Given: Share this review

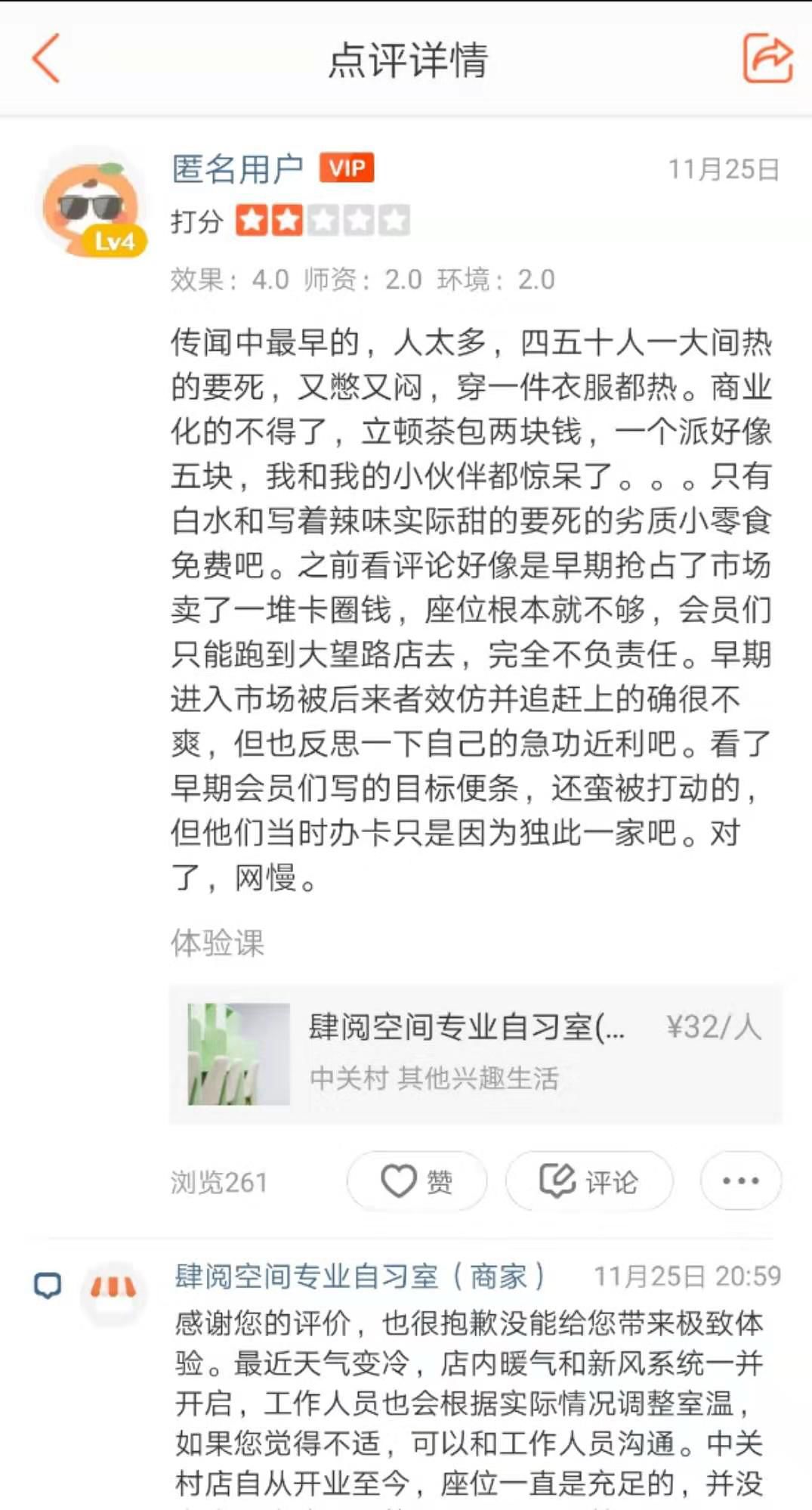Looking at the screenshot, I should tap(767, 58).
